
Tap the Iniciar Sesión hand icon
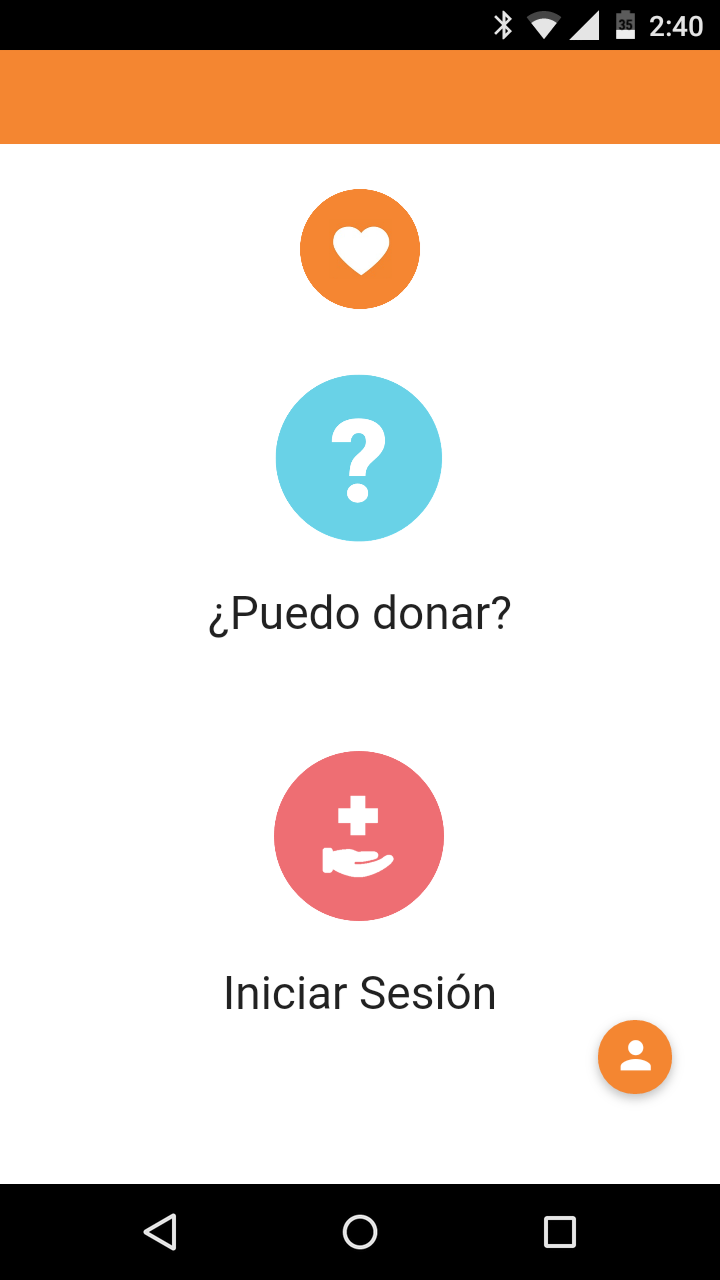click(359, 836)
